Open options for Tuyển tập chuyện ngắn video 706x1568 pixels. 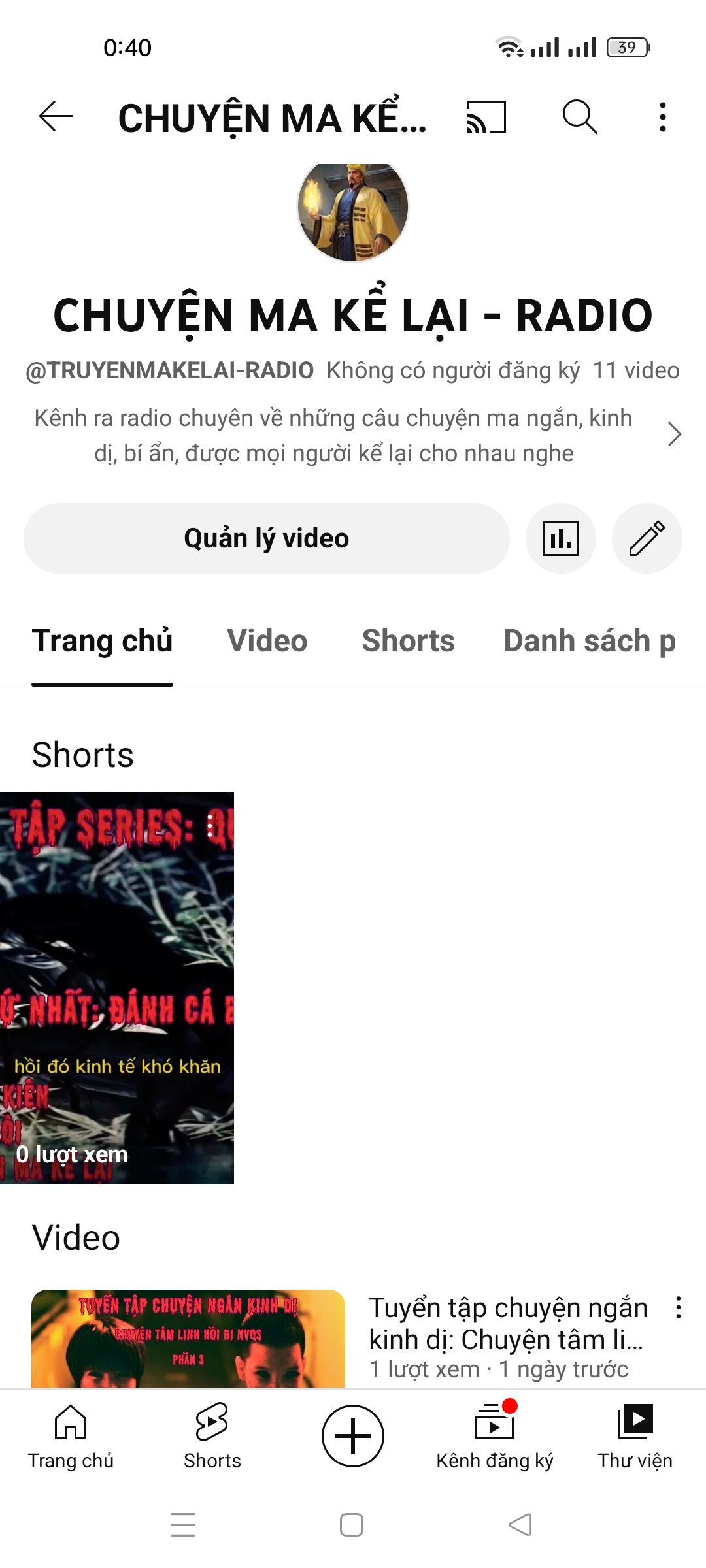click(x=679, y=1308)
